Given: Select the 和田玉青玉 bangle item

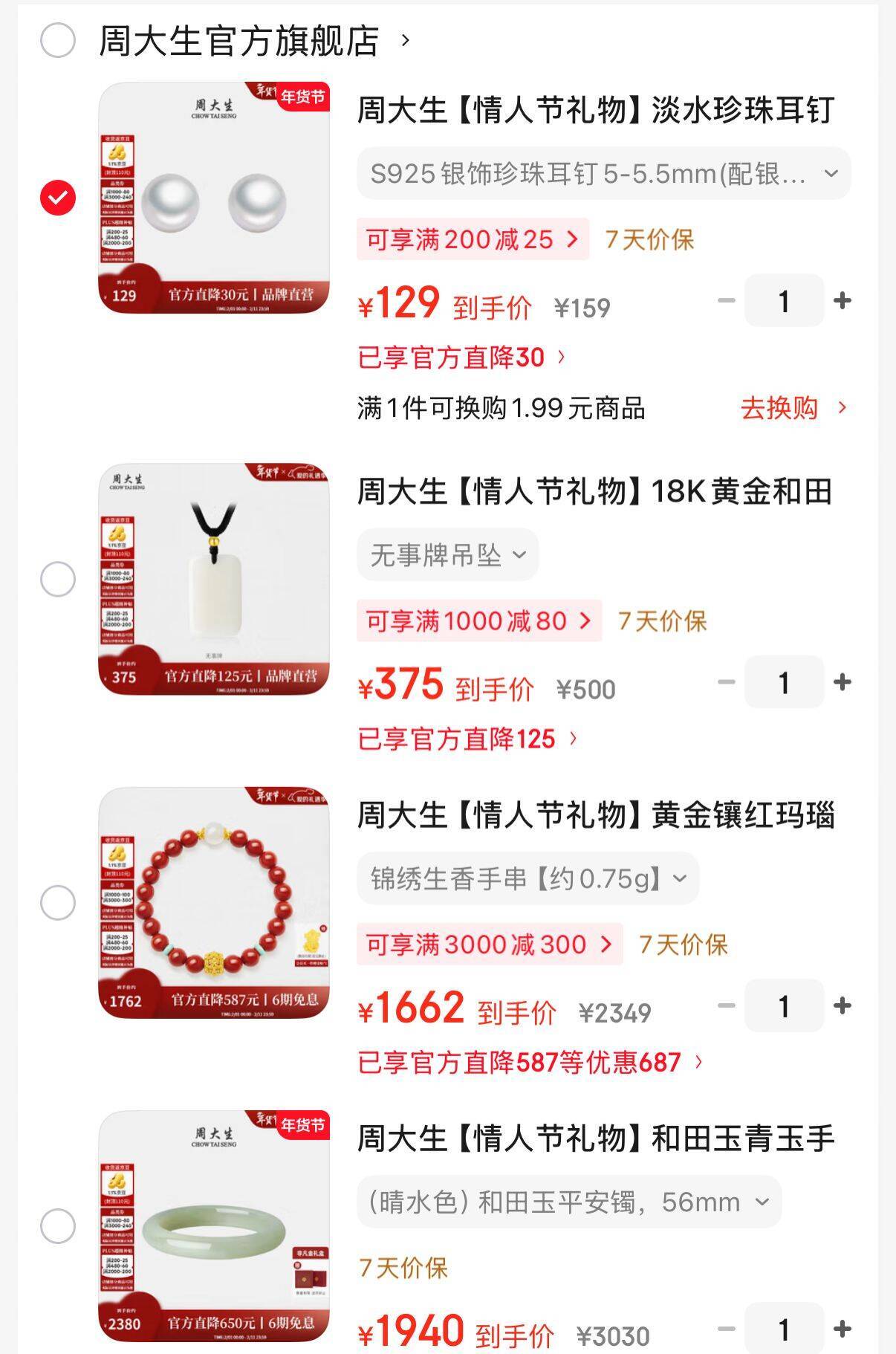Looking at the screenshot, I should [58, 1227].
